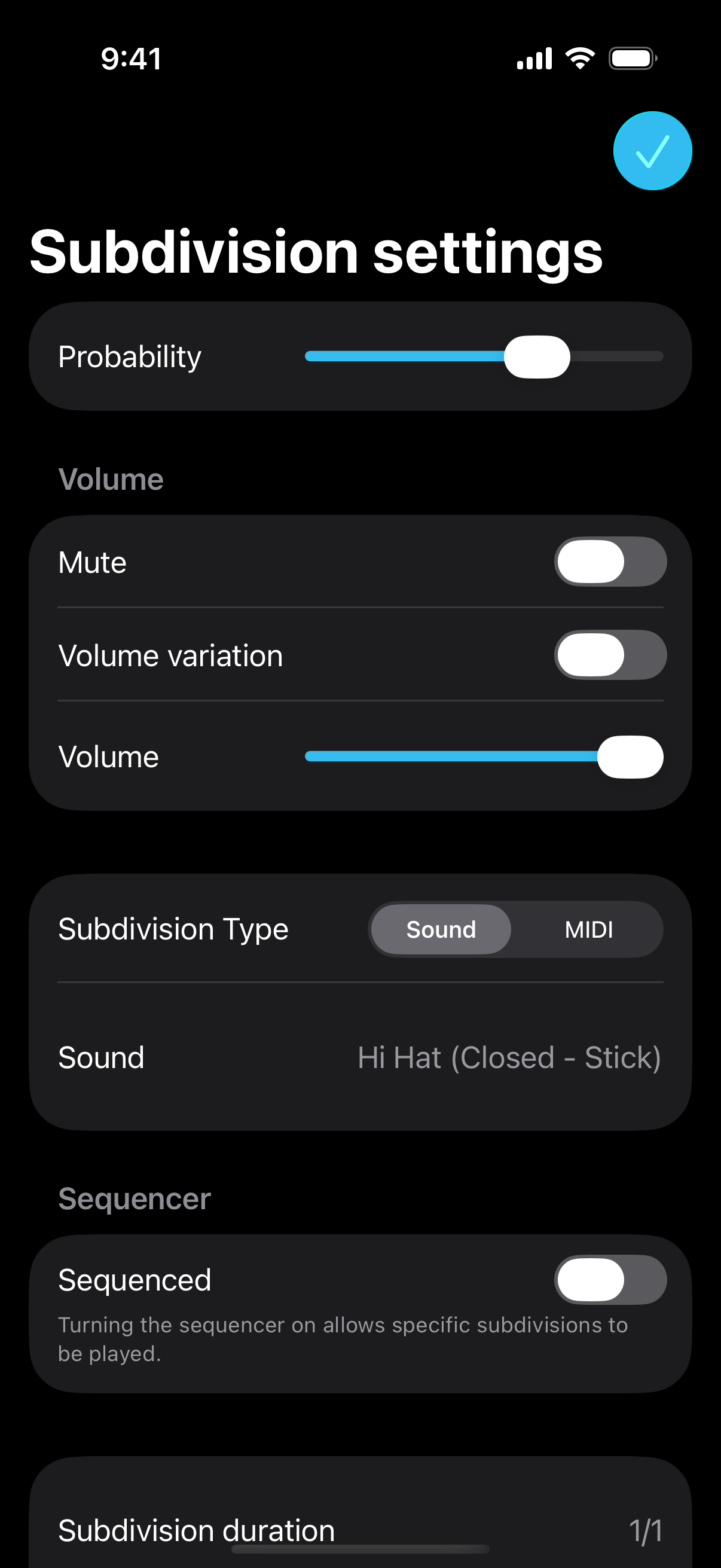
Task: Enable Volume variation
Action: pyautogui.click(x=610, y=655)
